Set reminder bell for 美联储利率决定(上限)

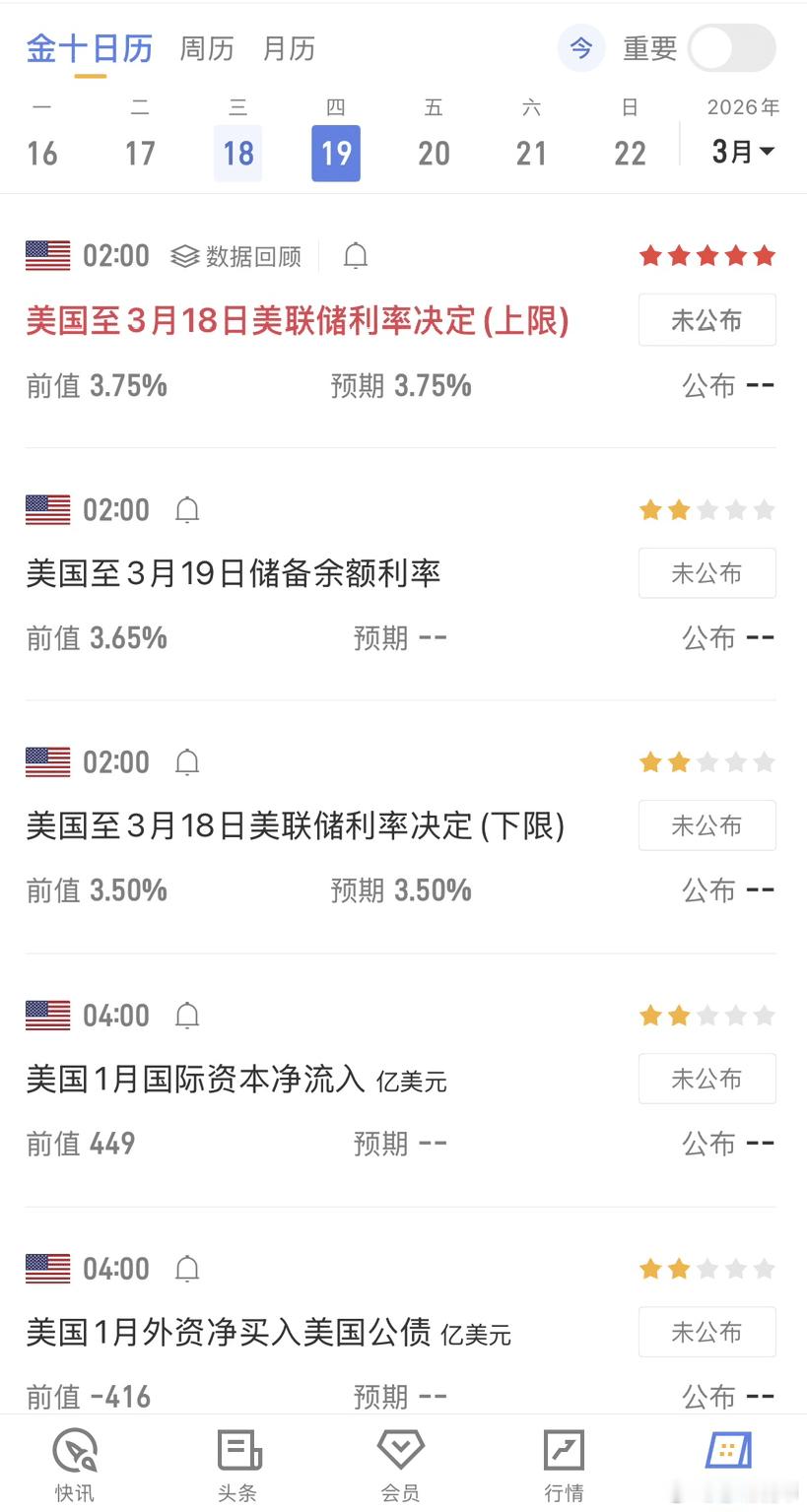click(x=356, y=257)
